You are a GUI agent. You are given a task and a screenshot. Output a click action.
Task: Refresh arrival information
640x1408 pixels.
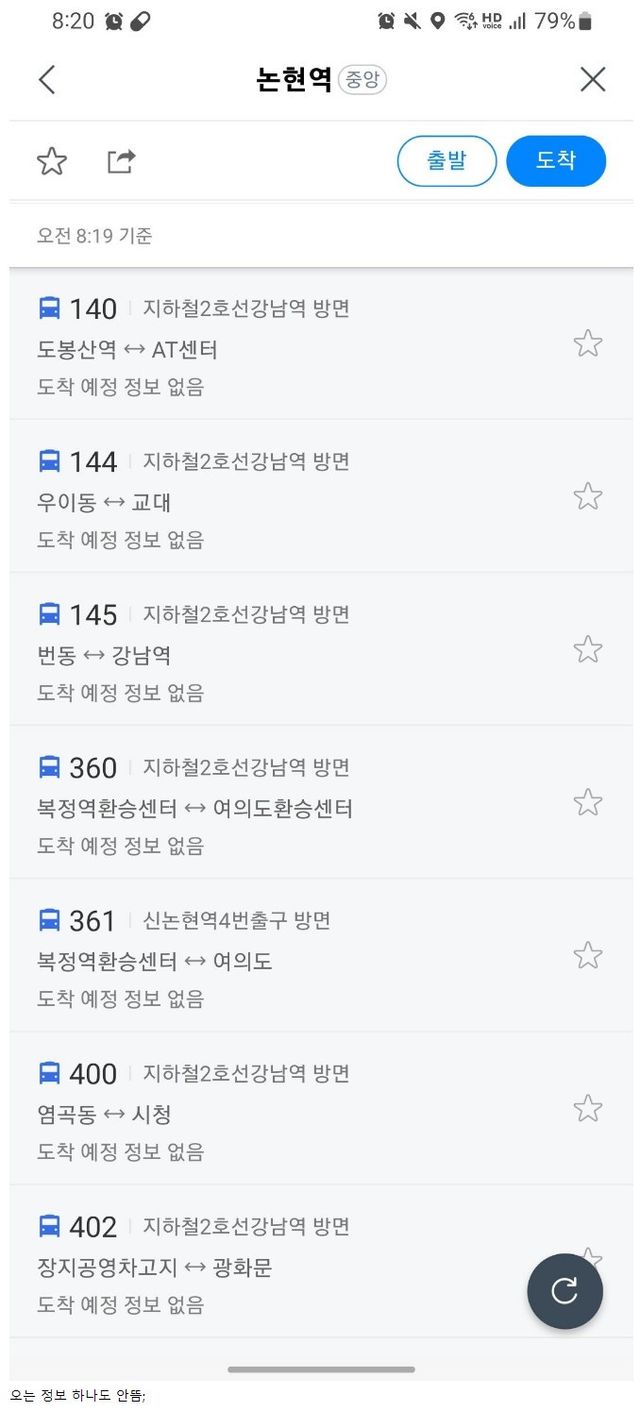click(565, 1291)
